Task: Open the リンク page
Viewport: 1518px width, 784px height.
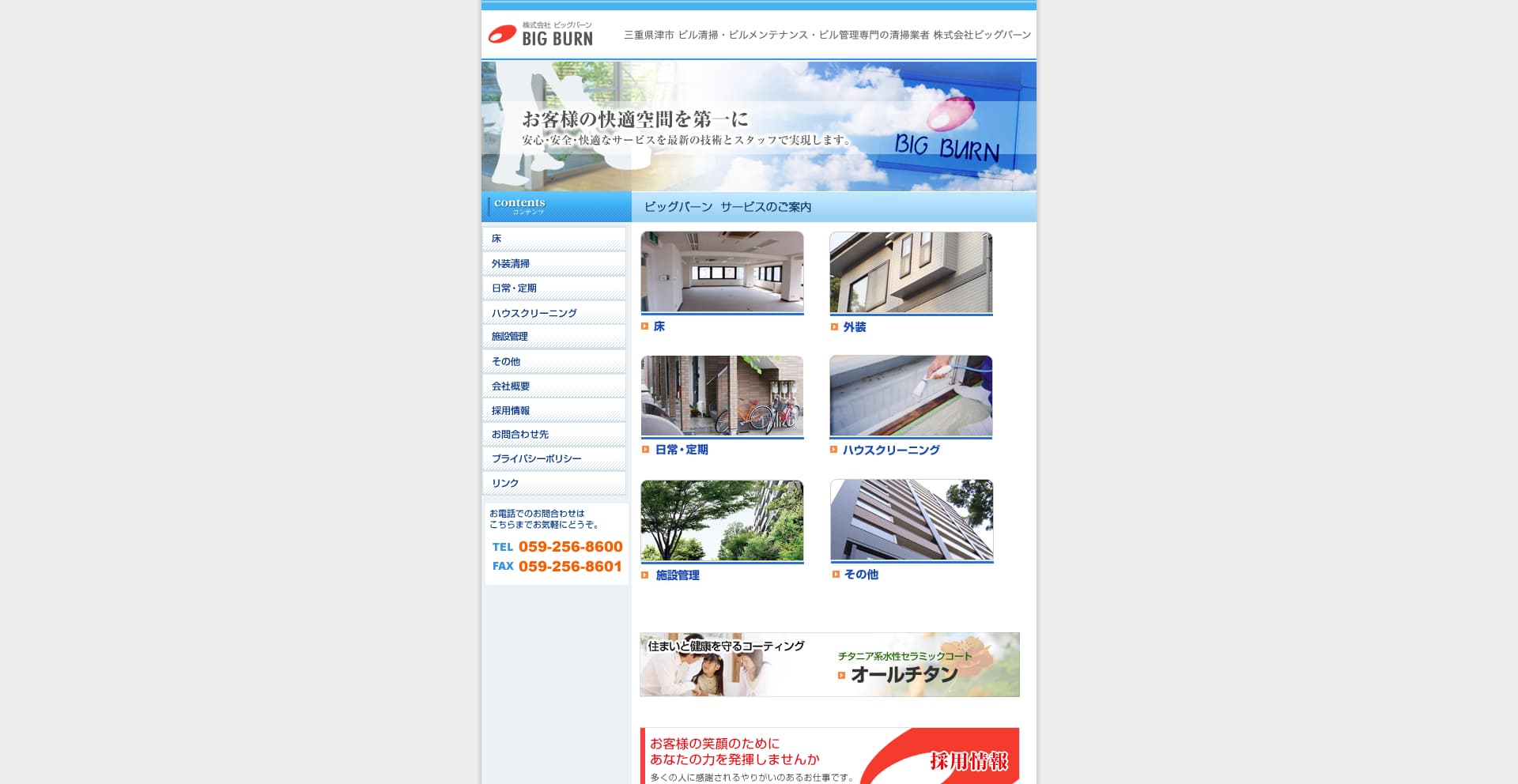Action: [x=553, y=484]
